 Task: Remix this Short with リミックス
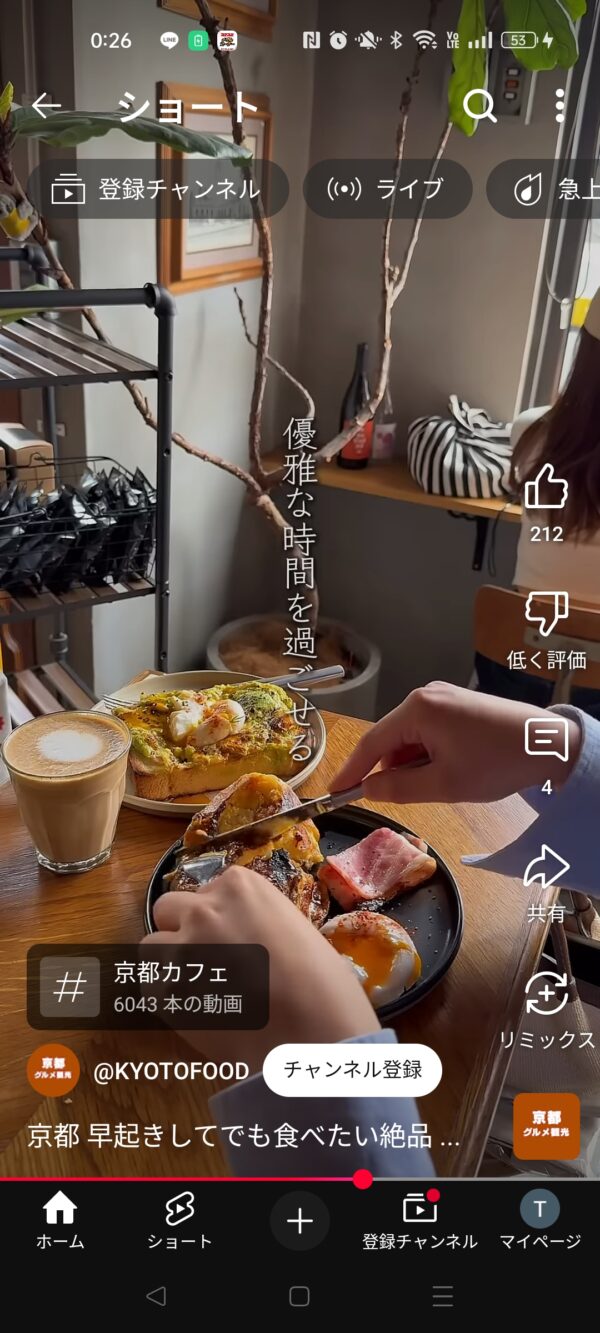click(546, 994)
